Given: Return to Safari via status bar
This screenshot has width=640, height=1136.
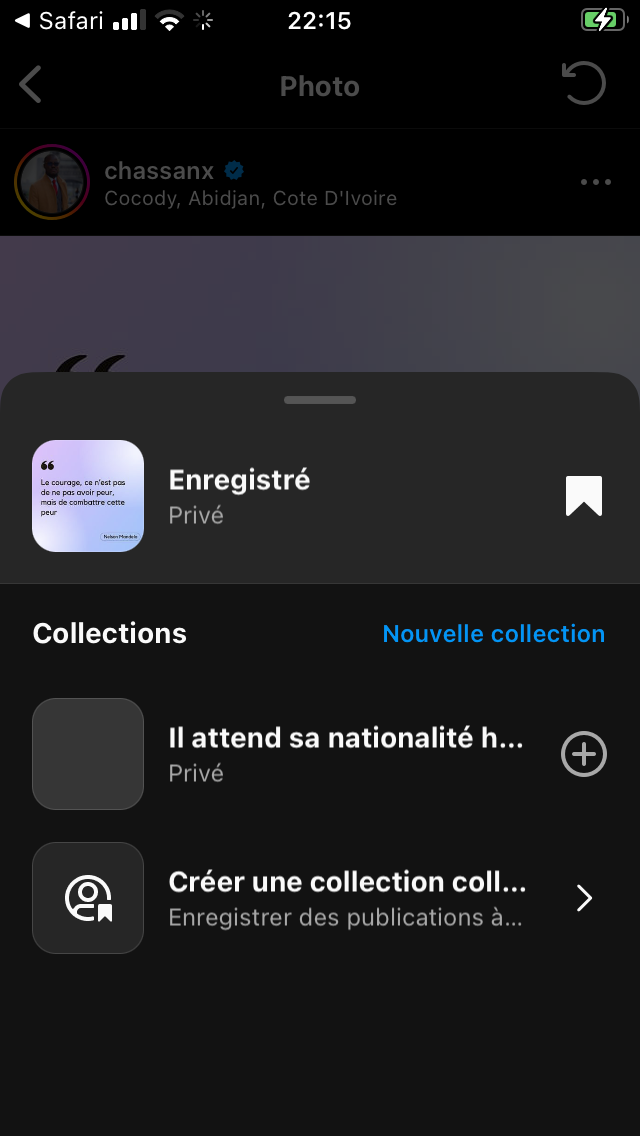Looking at the screenshot, I should (58, 20).
